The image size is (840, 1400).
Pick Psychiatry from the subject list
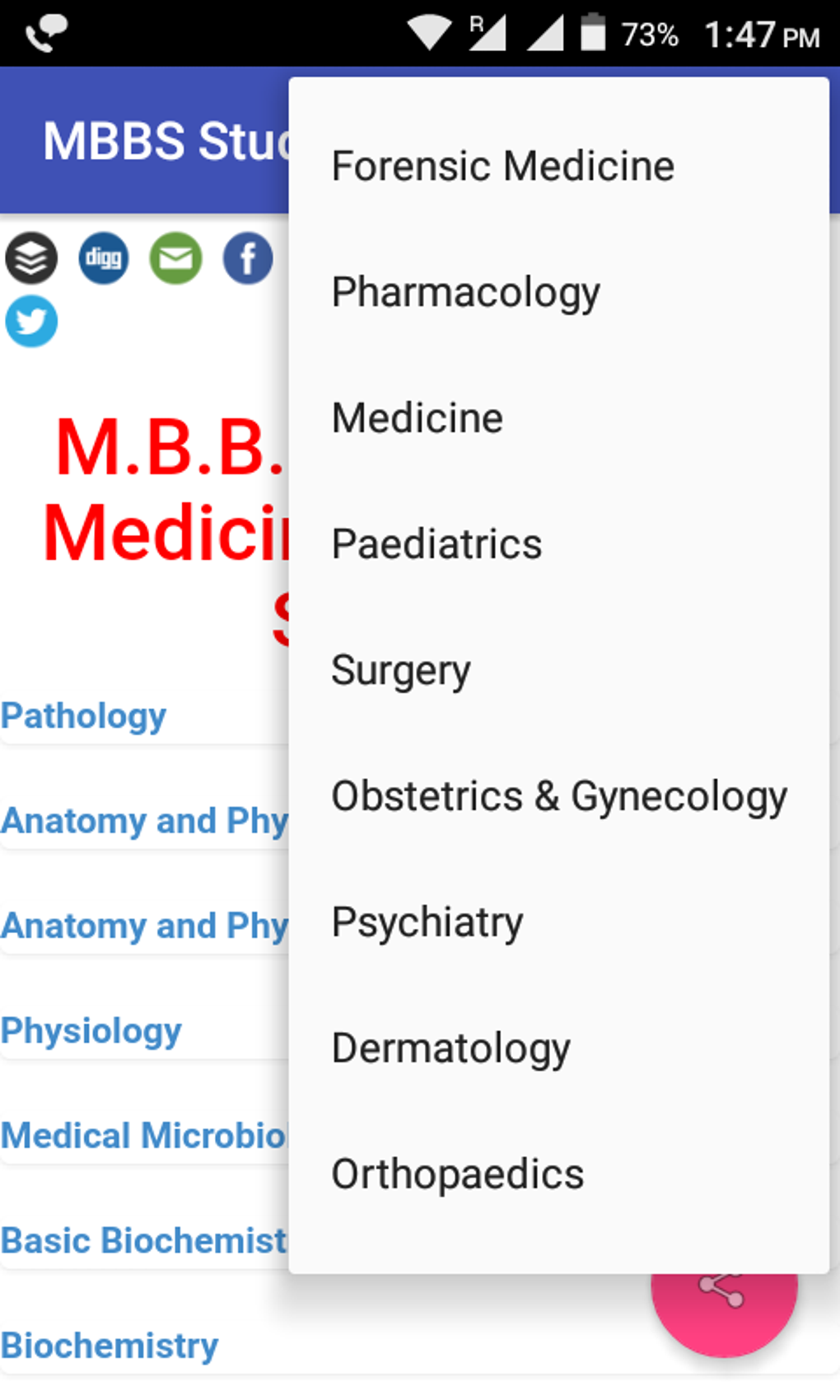(x=427, y=921)
